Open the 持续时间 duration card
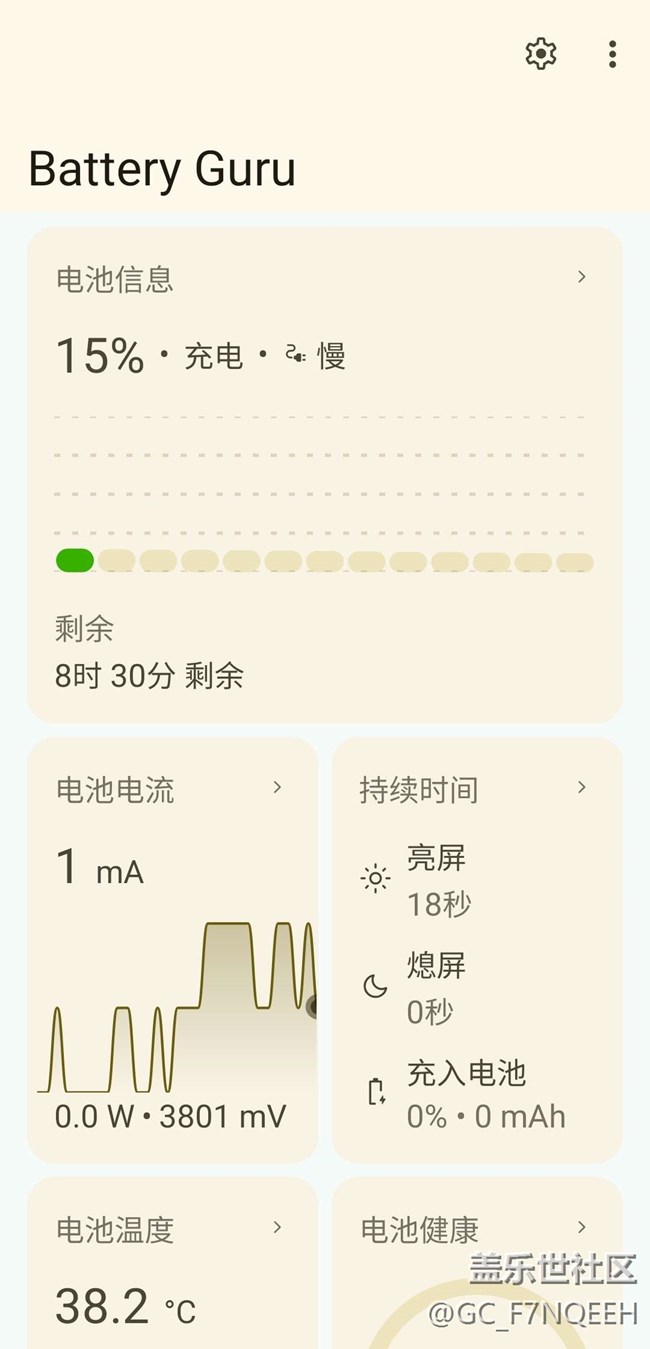650x1349 pixels. pyautogui.click(x=477, y=950)
